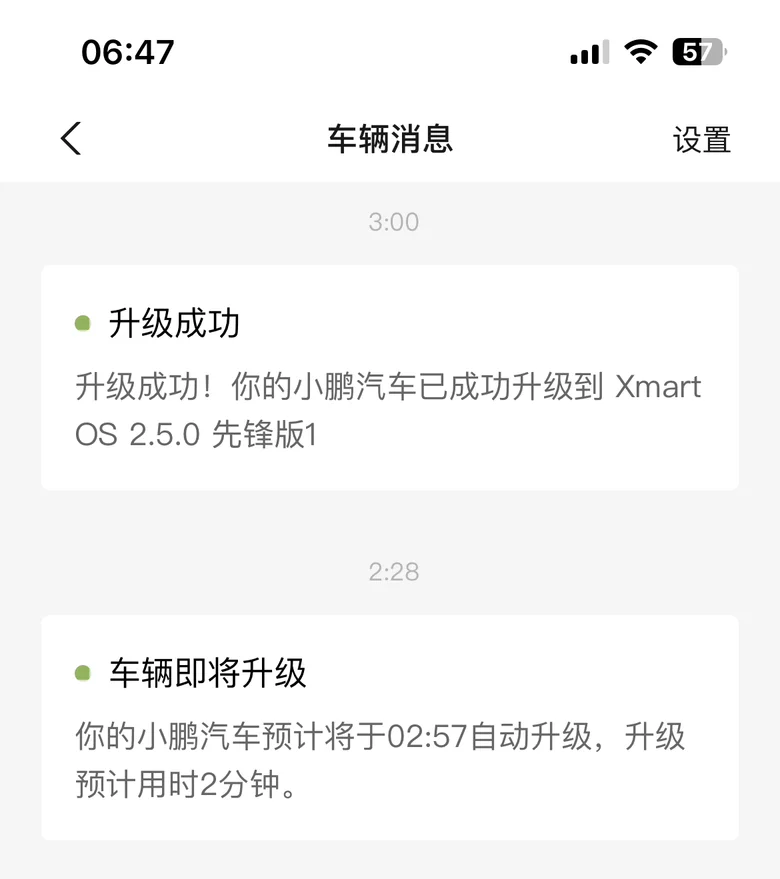Viewport: 780px width, 879px height.
Task: Open the 车辆即将升级 message card
Action: pos(390,727)
